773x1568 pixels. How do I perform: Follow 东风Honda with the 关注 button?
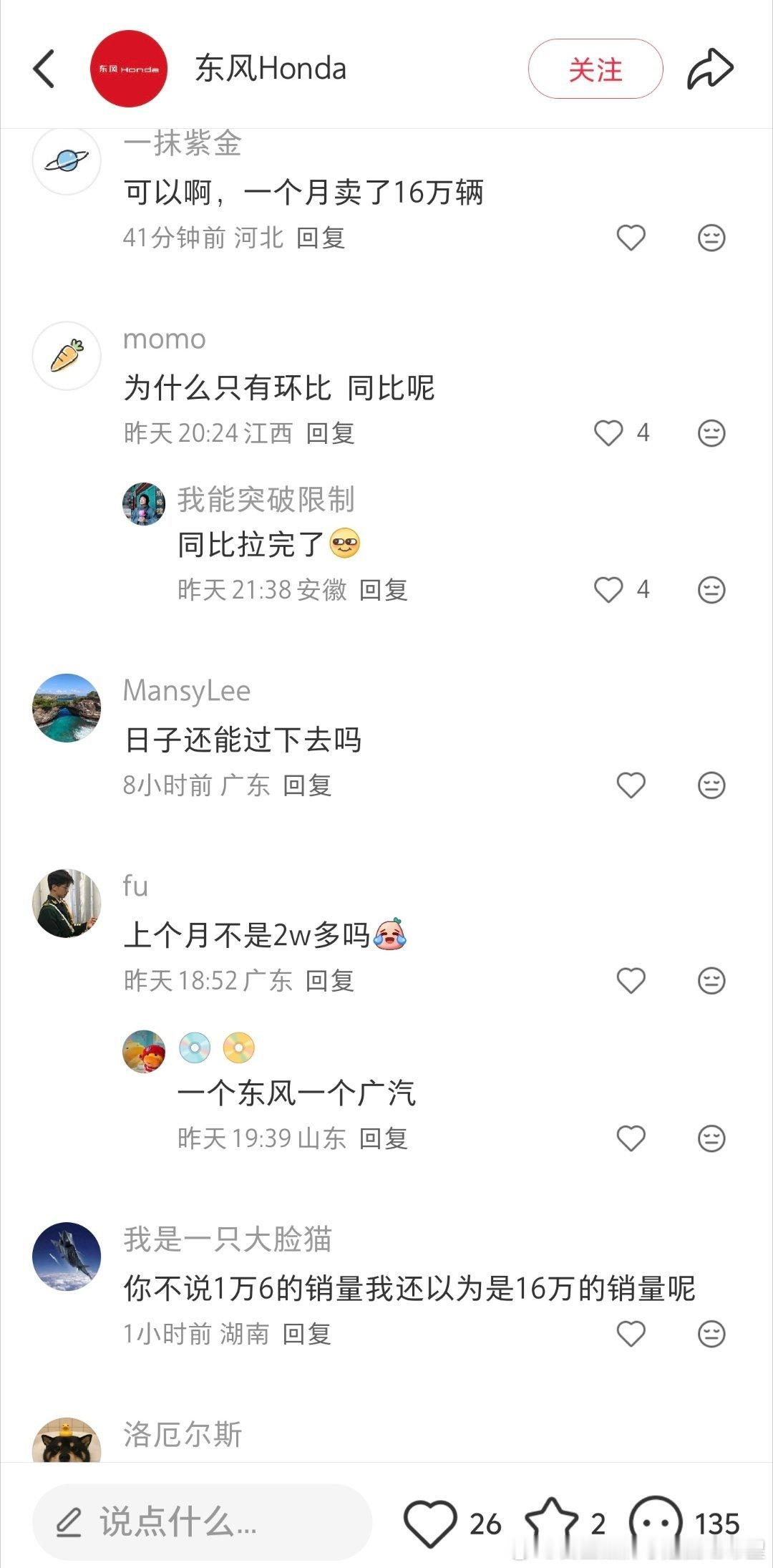pyautogui.click(x=595, y=69)
